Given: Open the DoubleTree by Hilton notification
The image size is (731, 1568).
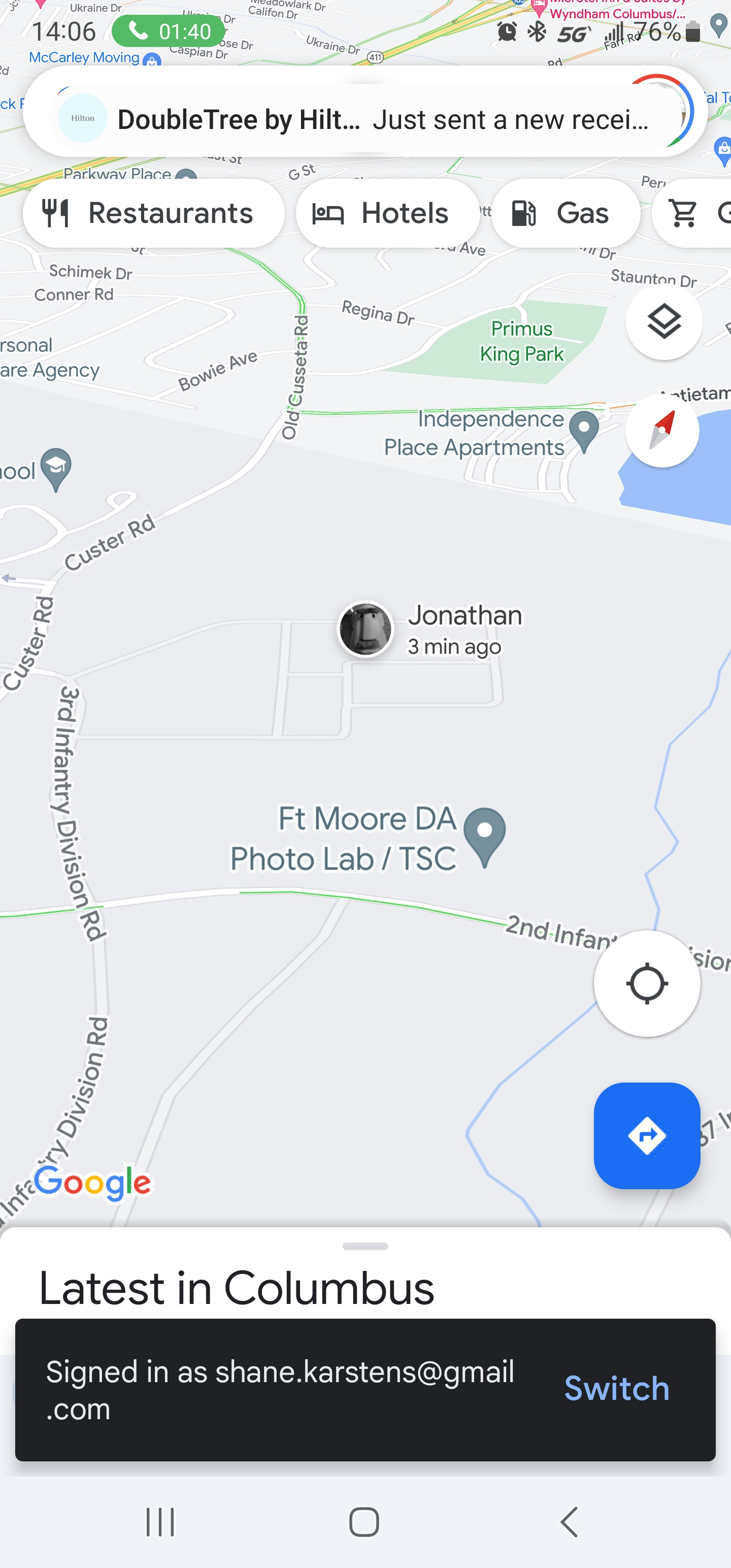Looking at the screenshot, I should point(365,119).
